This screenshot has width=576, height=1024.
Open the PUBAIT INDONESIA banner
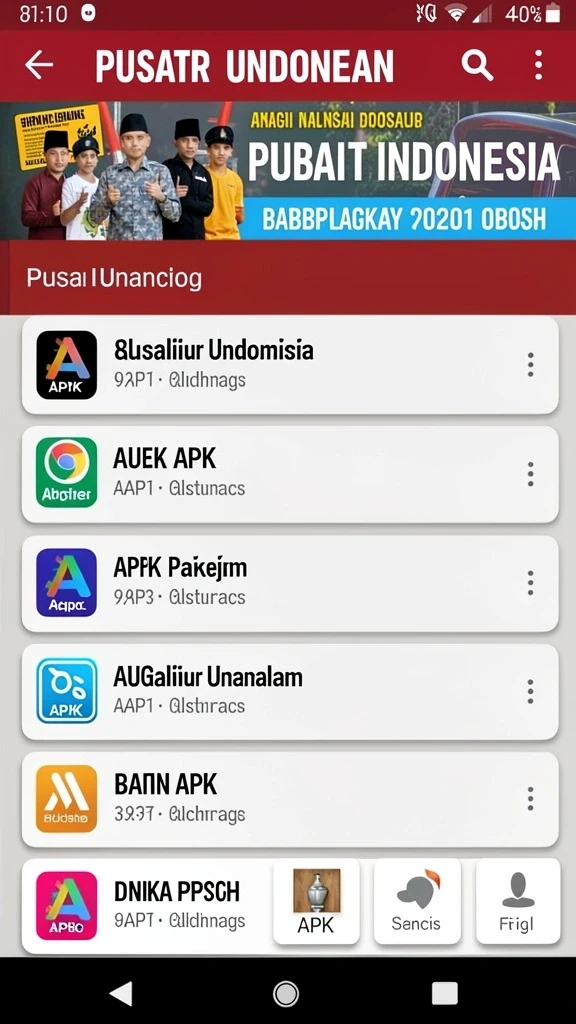tap(288, 171)
